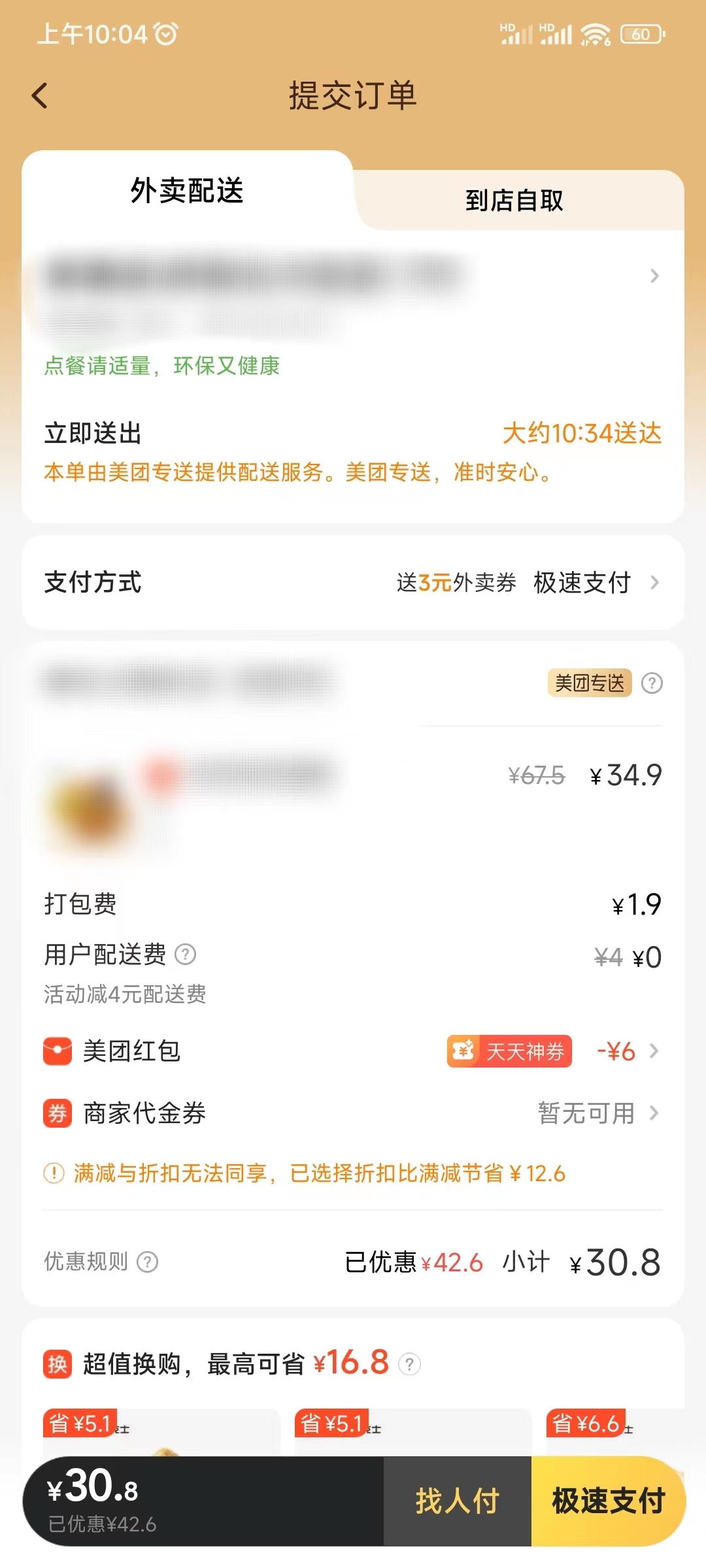Switch to the 到店自取 tab

516,202
